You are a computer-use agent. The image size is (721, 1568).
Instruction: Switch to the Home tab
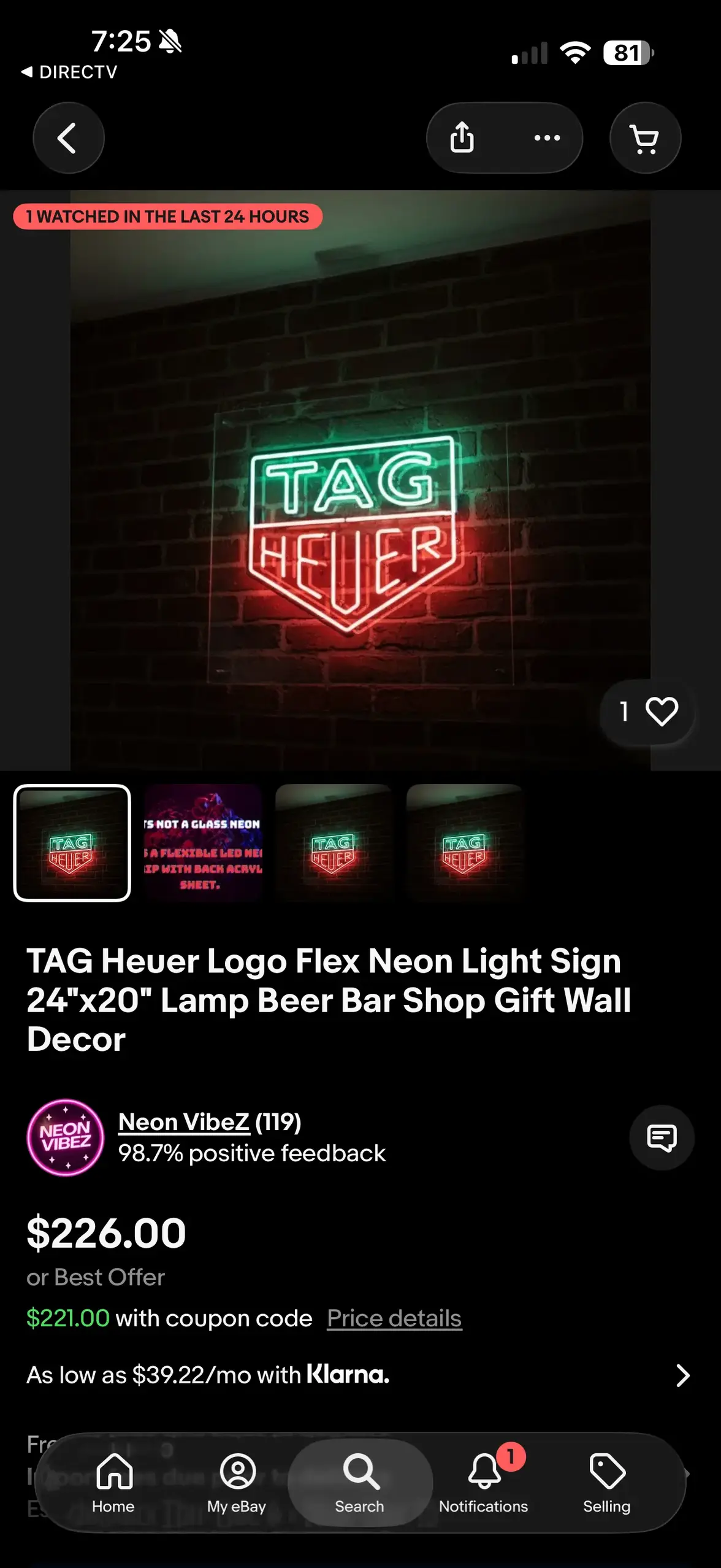[x=113, y=1483]
